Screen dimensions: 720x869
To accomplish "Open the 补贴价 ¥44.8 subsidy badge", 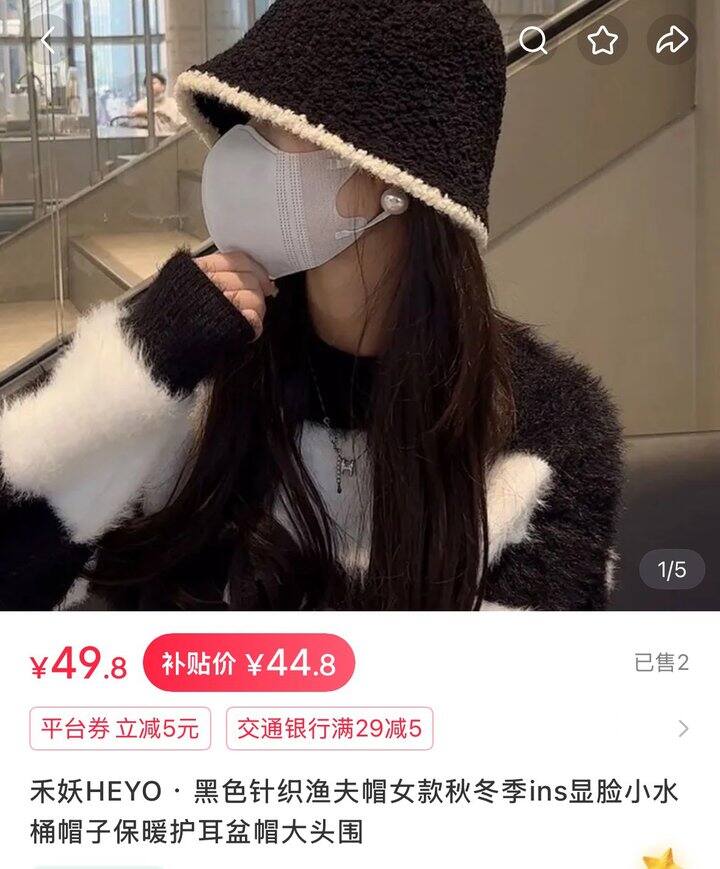I will point(248,659).
